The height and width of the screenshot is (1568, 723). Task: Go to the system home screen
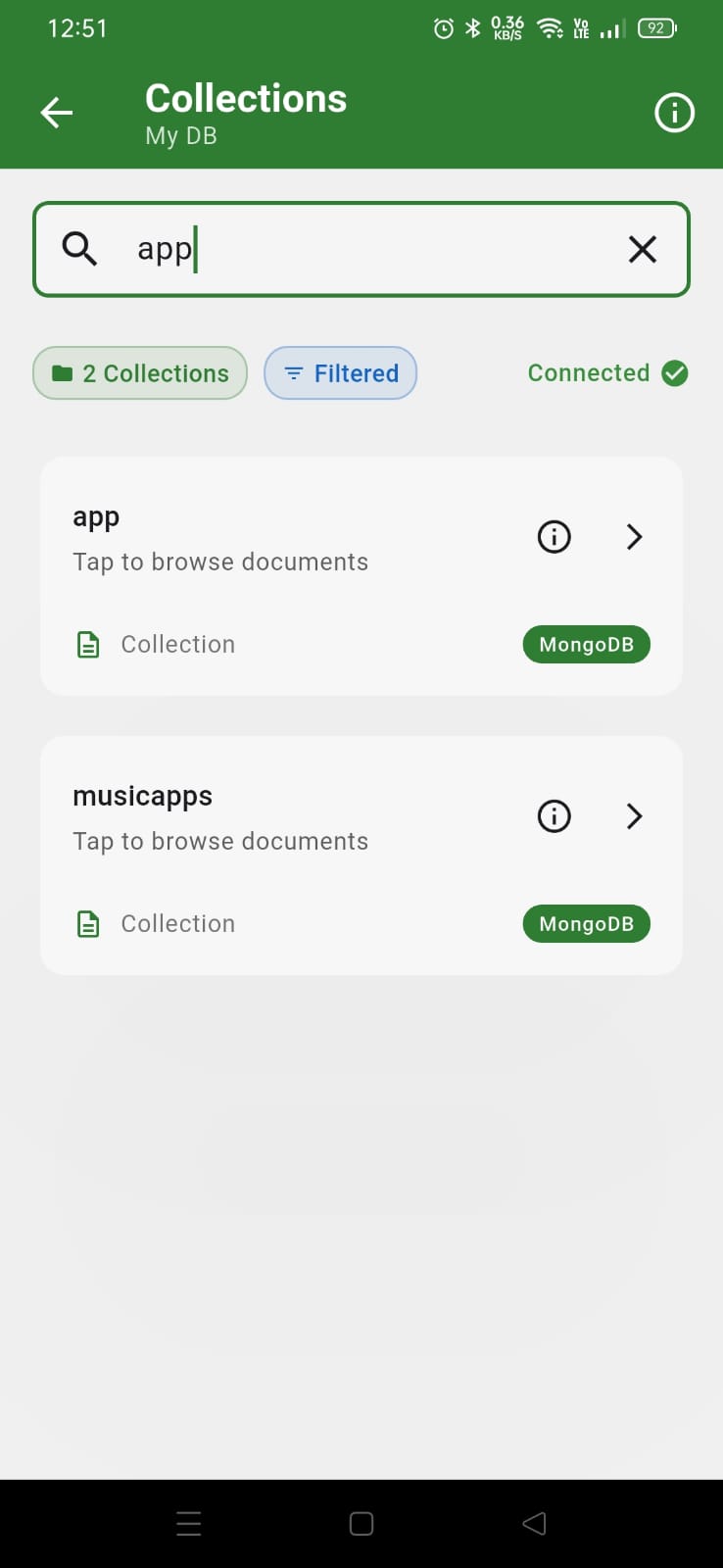(x=361, y=1524)
